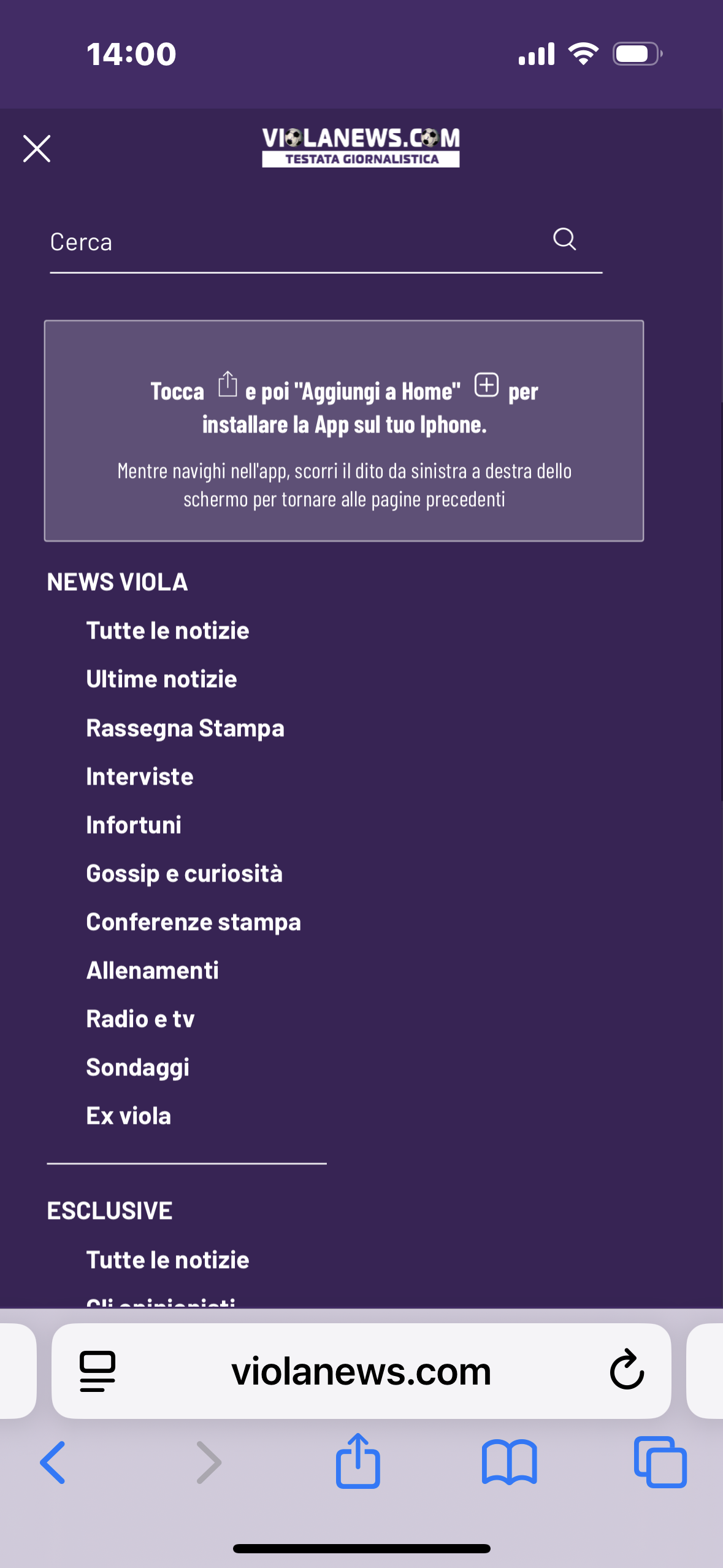Viewport: 723px width, 1568px height.
Task: Select Ex viola
Action: tap(128, 1116)
